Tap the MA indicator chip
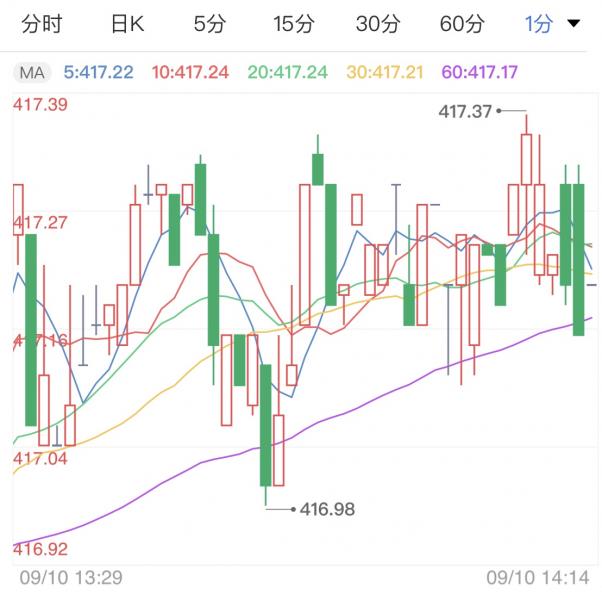Image resolution: width=602 pixels, height=600 pixels. [34, 72]
